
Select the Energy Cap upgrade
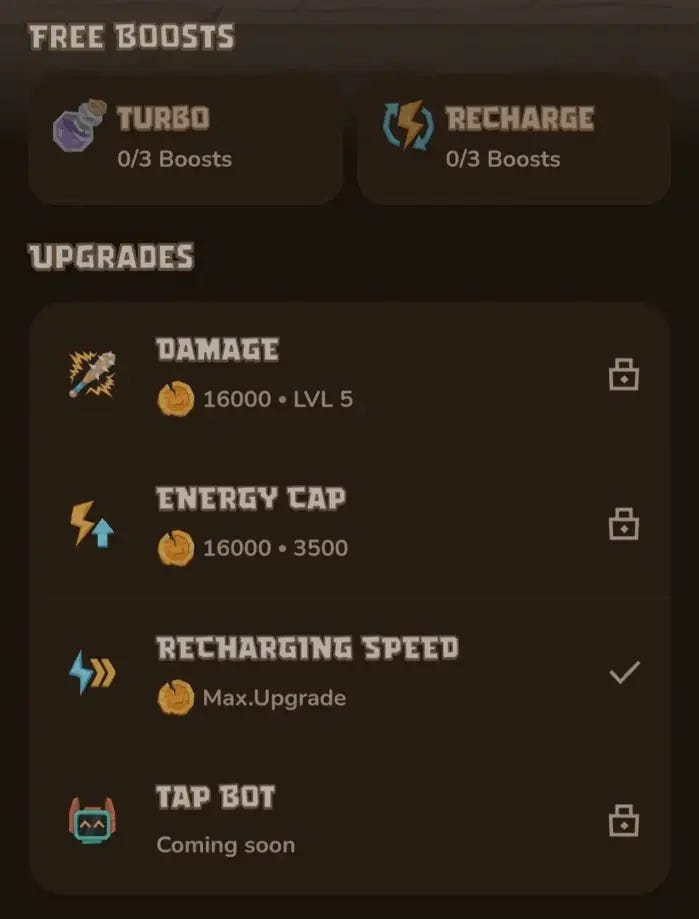(349, 523)
